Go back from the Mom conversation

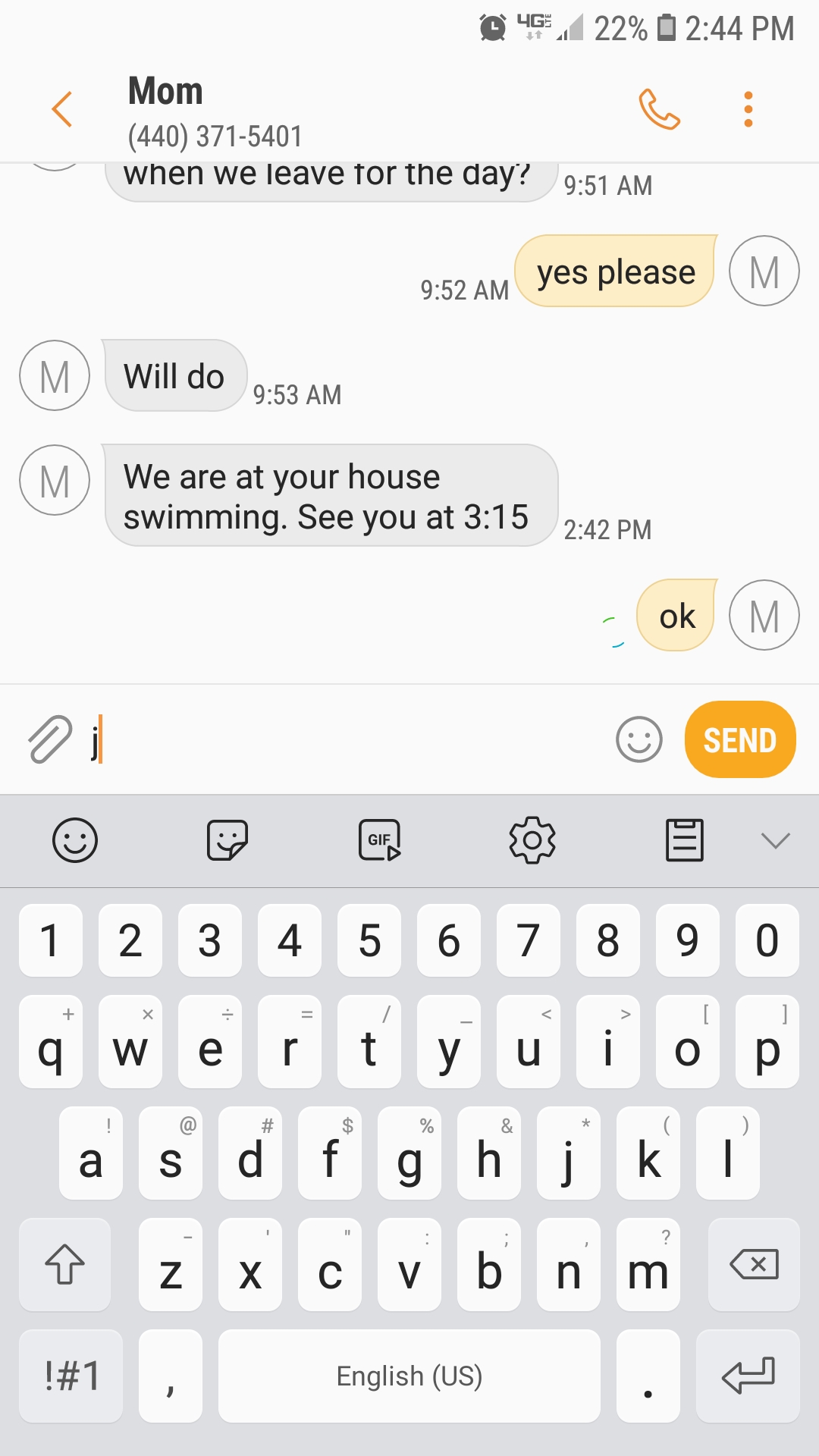click(x=62, y=109)
